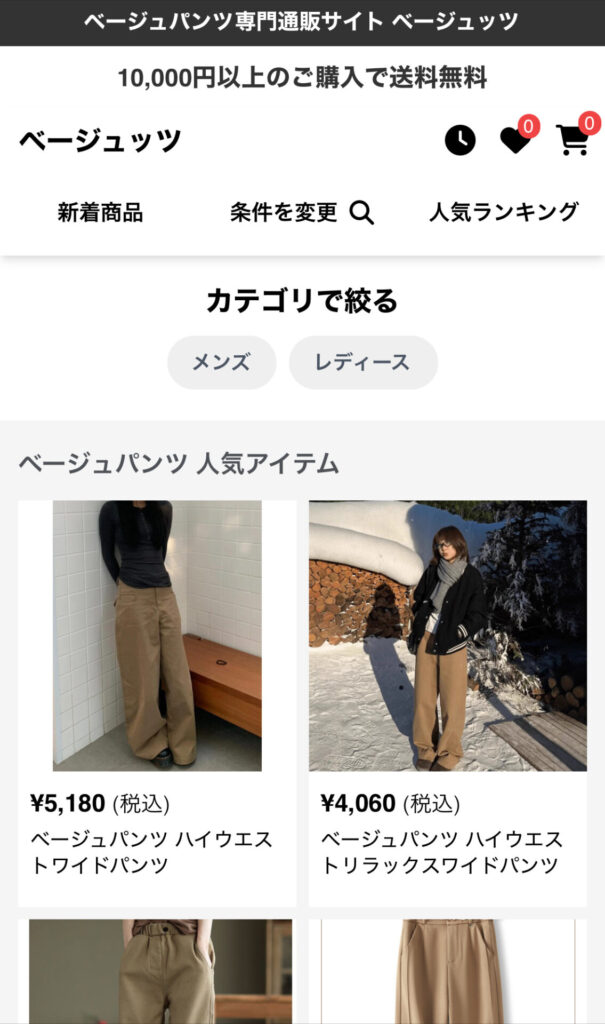605x1024 pixels.
Task: Open the 人気ランキング tab
Action: (503, 212)
